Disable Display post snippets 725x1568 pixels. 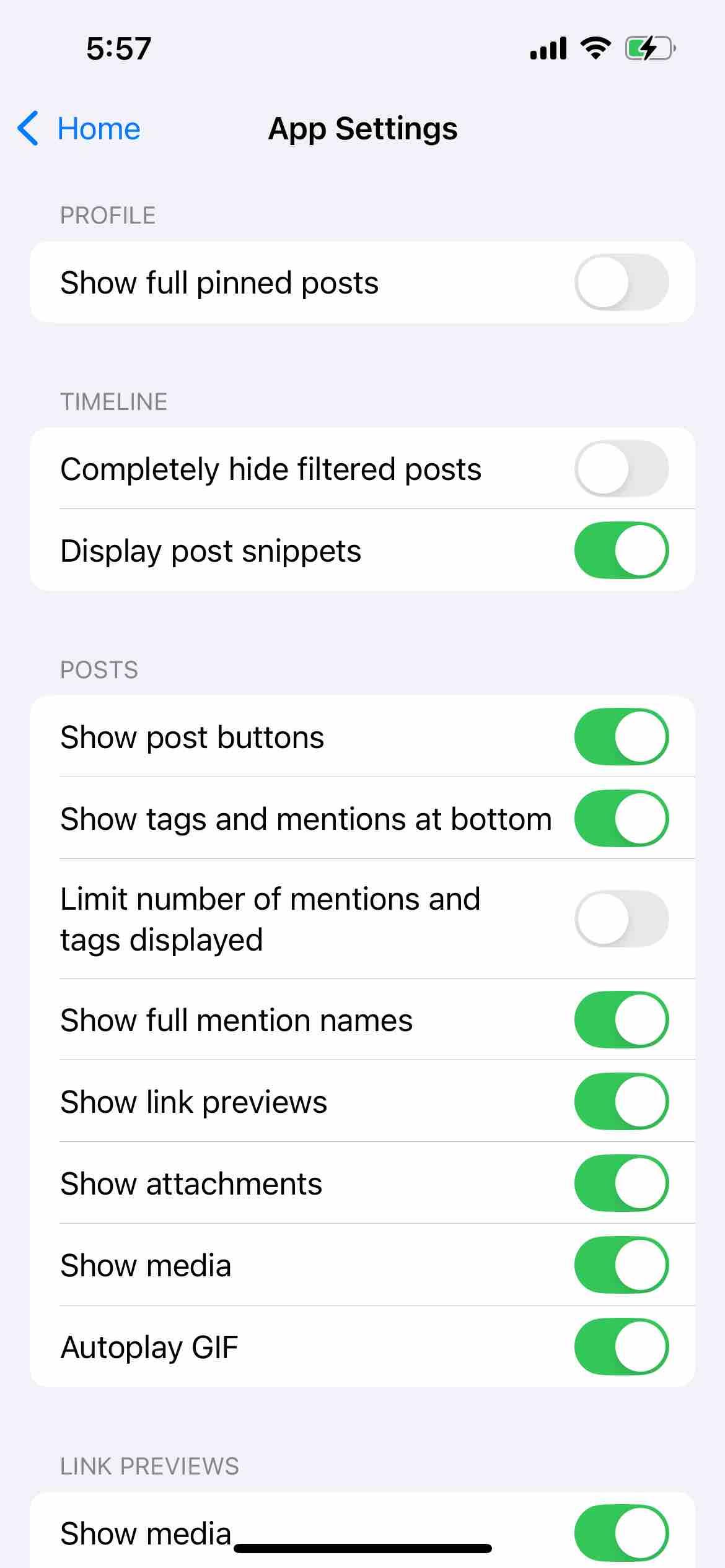(622, 551)
